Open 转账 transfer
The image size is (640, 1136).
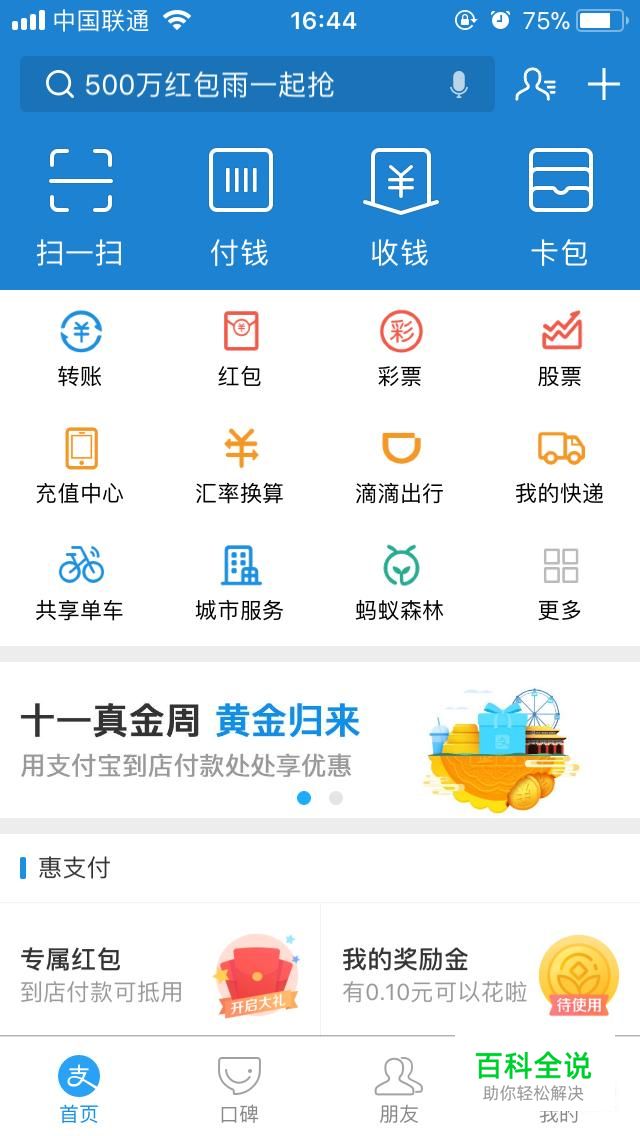coord(80,349)
